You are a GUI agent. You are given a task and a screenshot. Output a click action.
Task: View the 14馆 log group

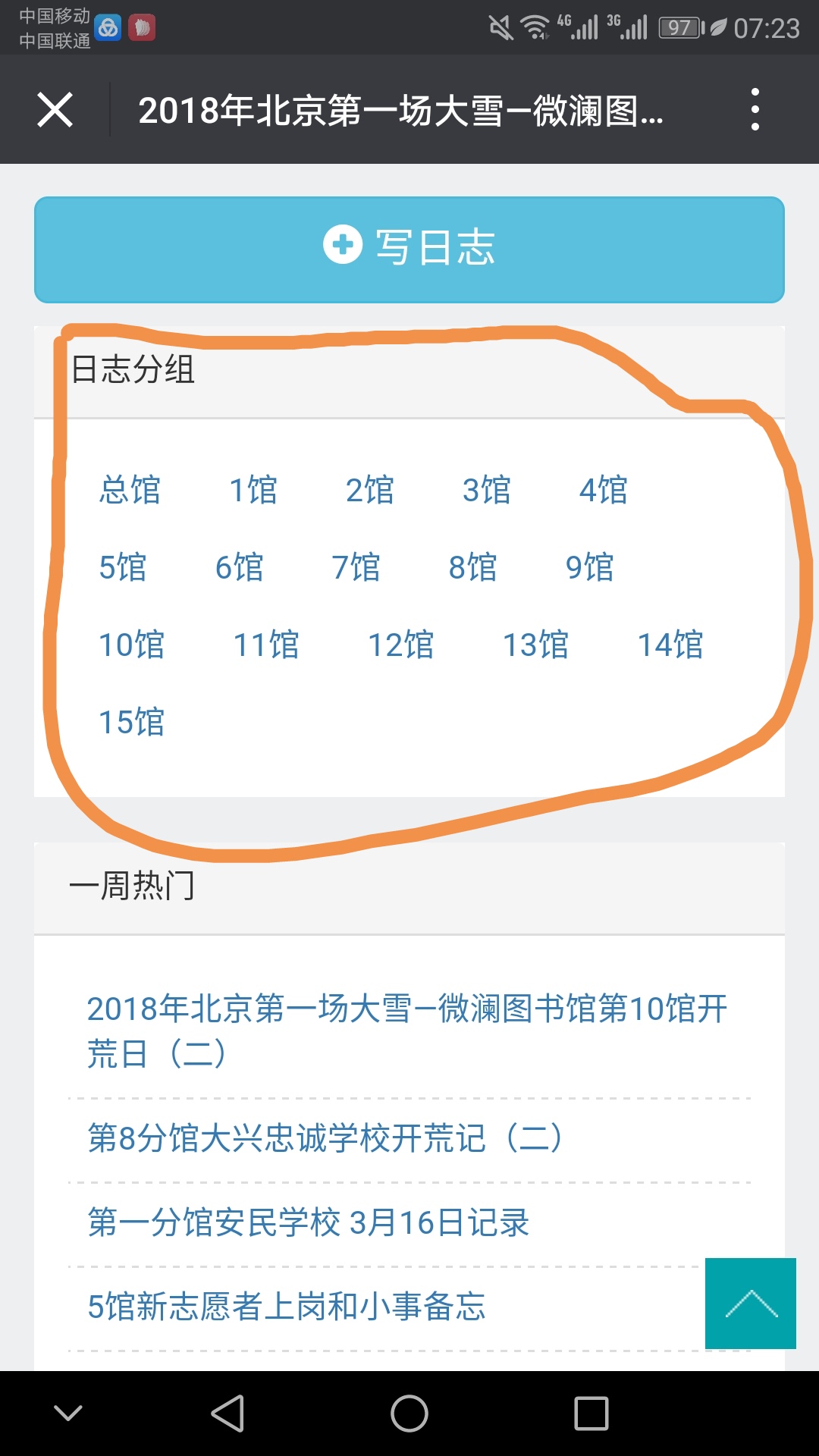[670, 645]
